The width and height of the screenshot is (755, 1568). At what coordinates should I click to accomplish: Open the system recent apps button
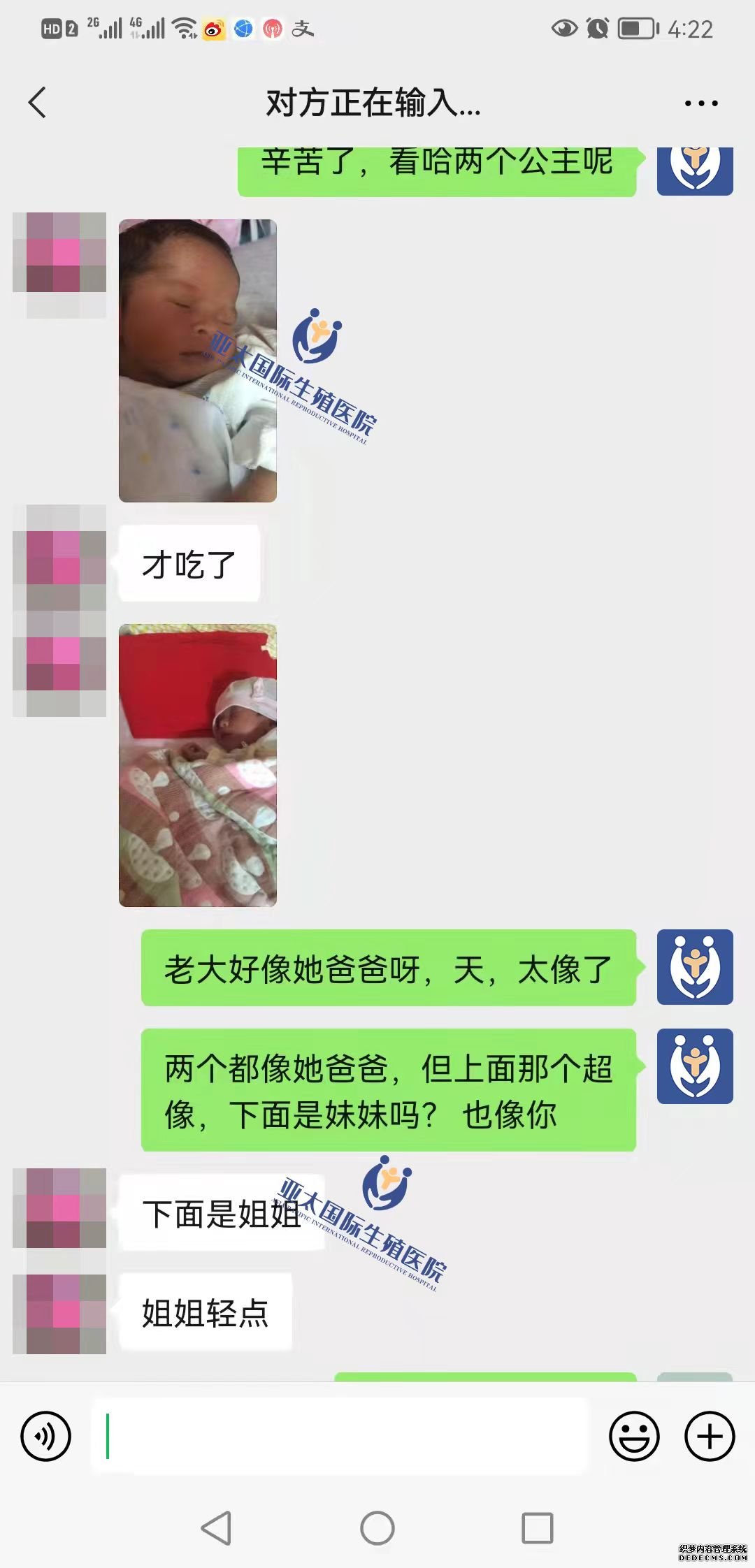537,1528
